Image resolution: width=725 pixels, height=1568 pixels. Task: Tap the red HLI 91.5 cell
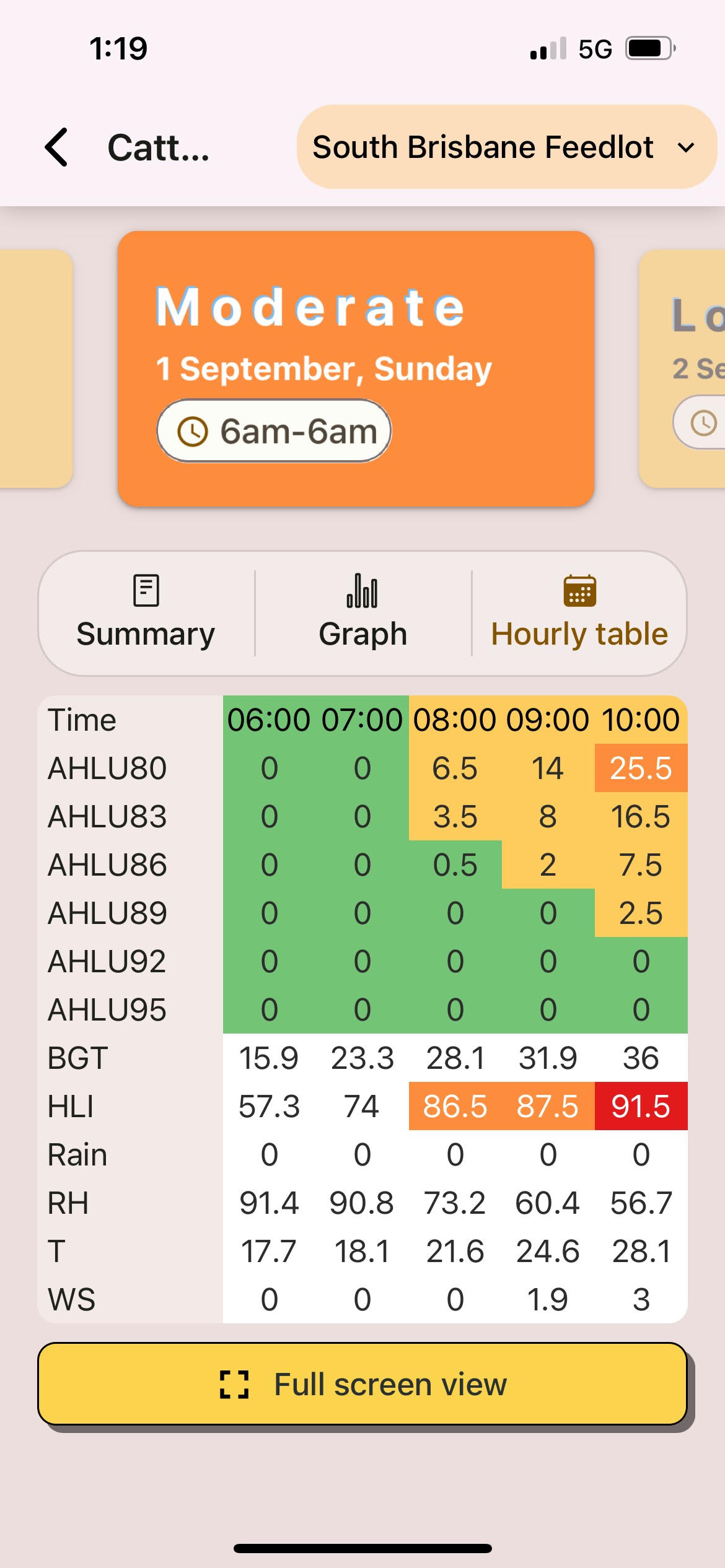[641, 1106]
